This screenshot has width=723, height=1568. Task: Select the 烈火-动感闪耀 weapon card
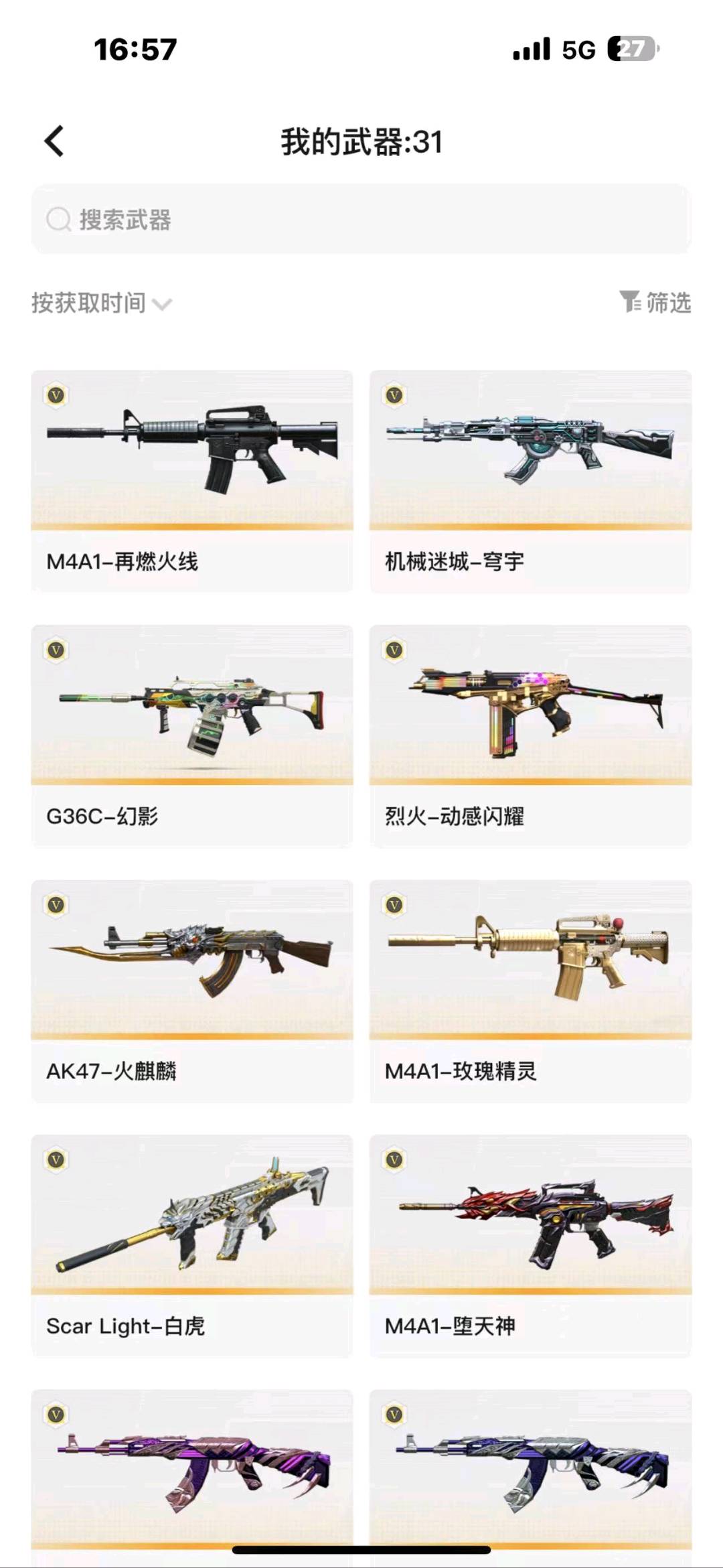pos(530,735)
